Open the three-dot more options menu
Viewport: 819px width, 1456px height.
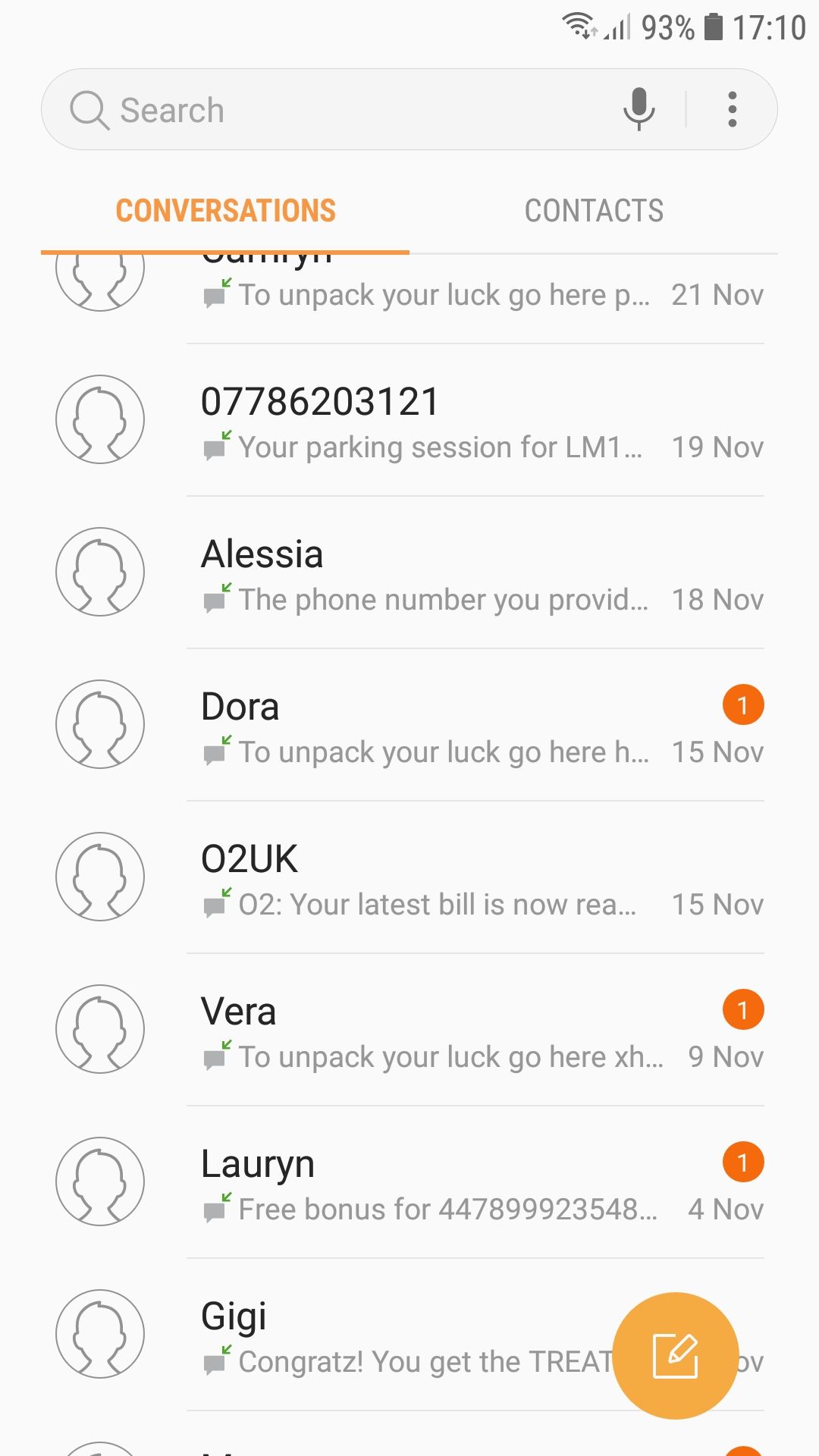pyautogui.click(x=732, y=108)
